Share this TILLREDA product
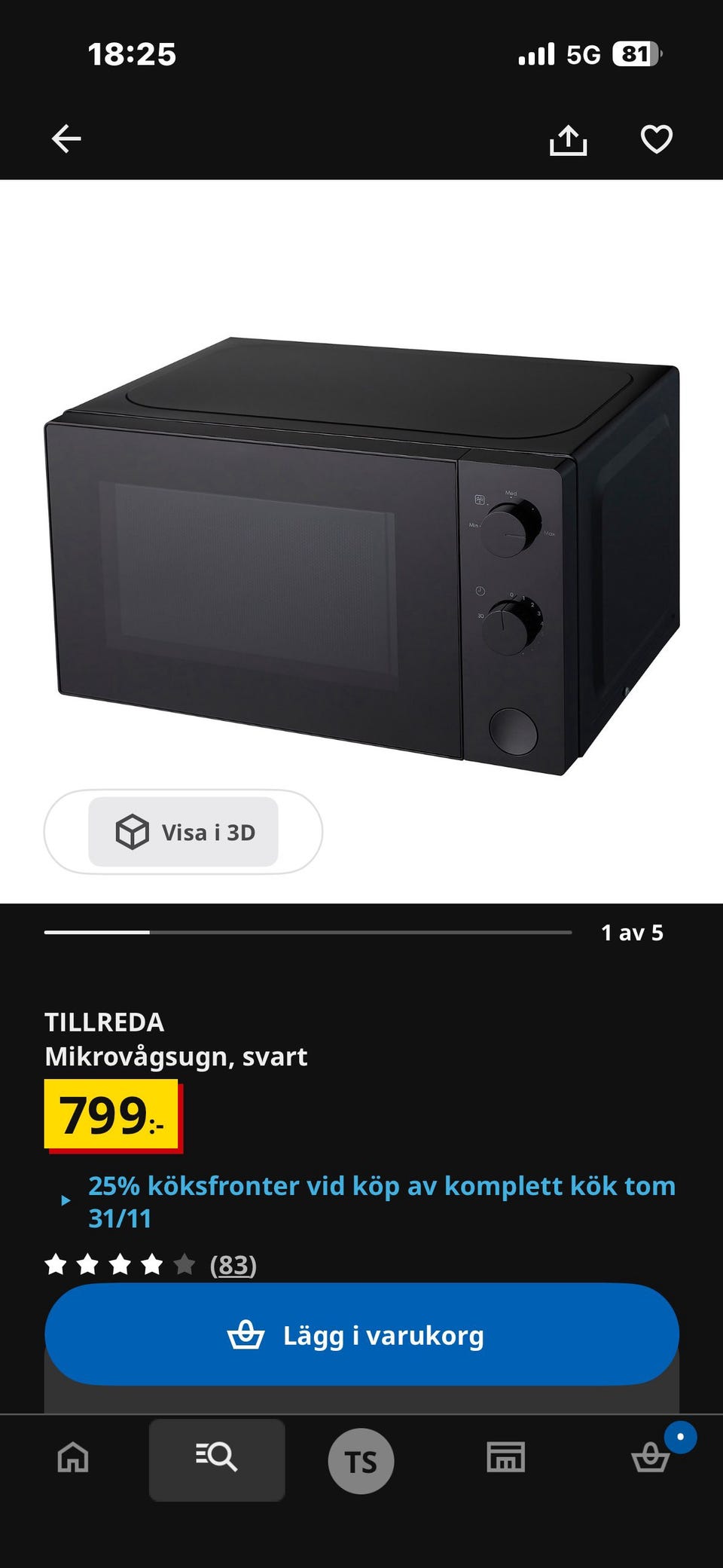Screen dimensions: 723x1568 tap(568, 139)
